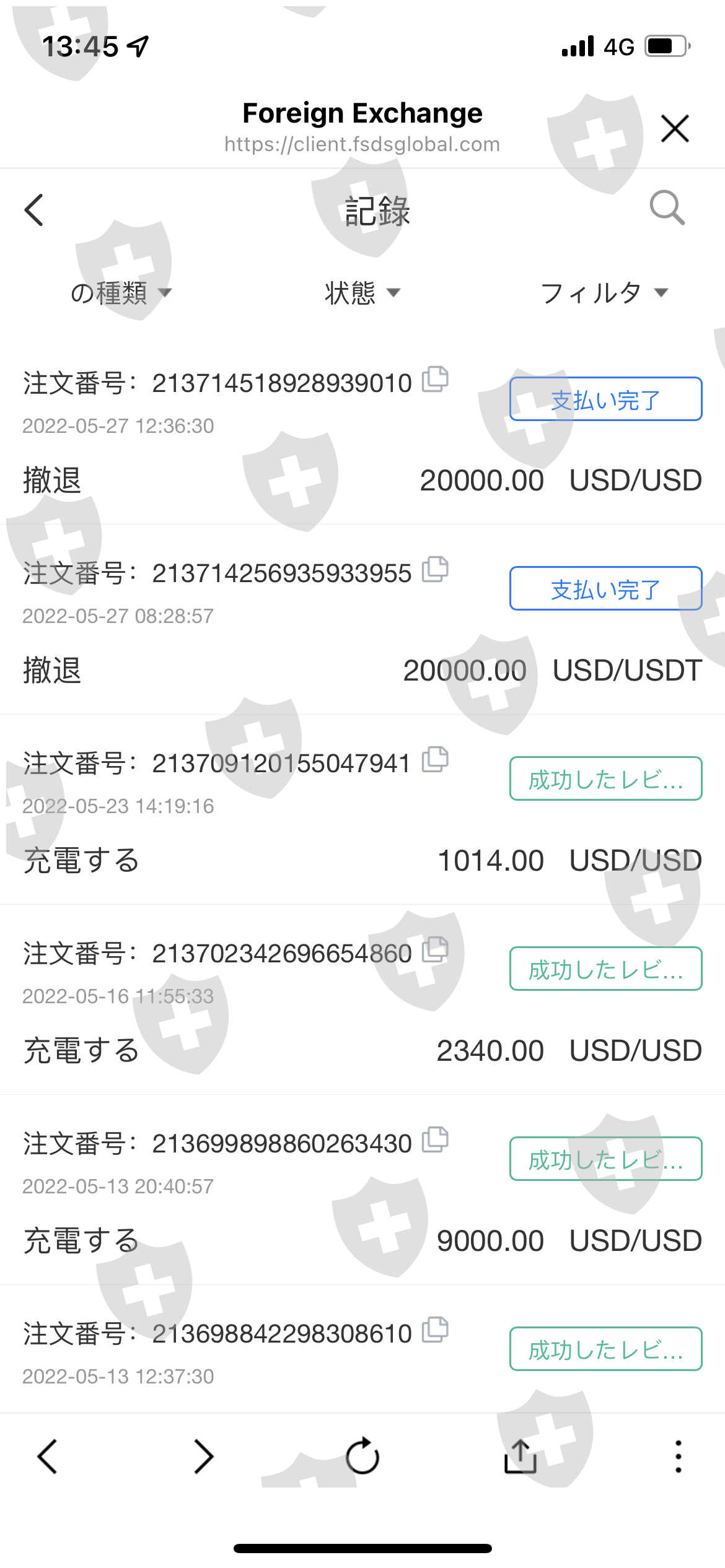Reload the page in the browser toolbar
725x1568 pixels.
362,1456
